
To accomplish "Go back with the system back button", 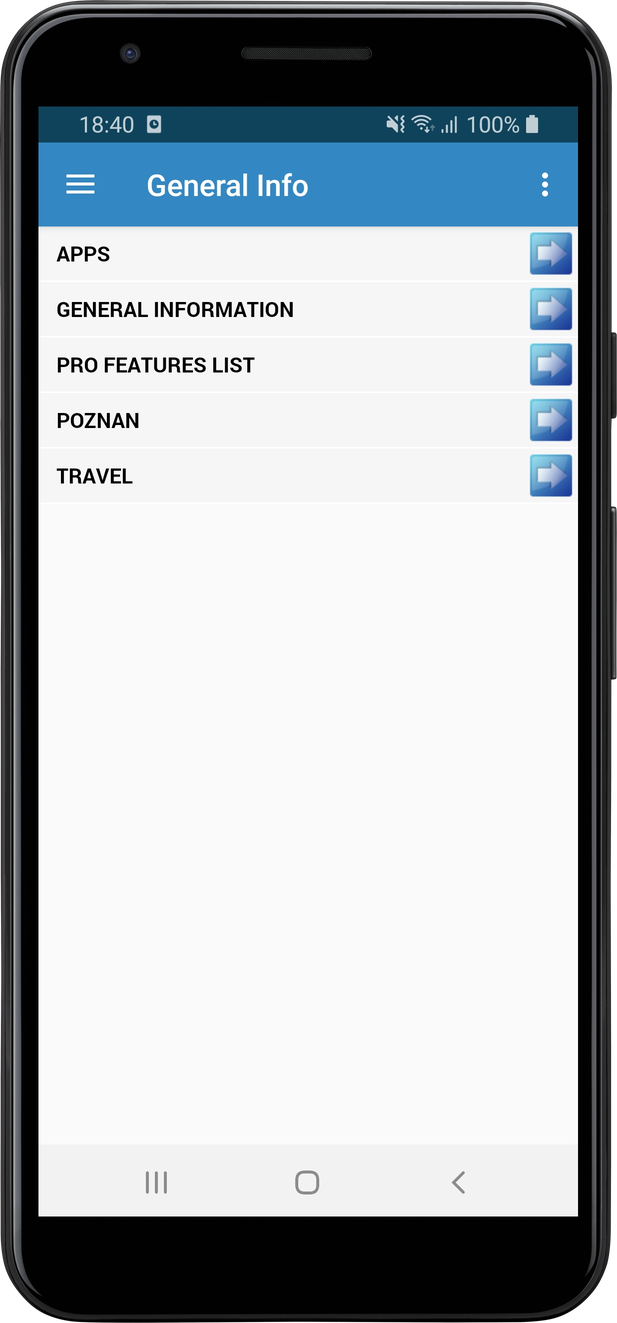I will click(x=458, y=1183).
